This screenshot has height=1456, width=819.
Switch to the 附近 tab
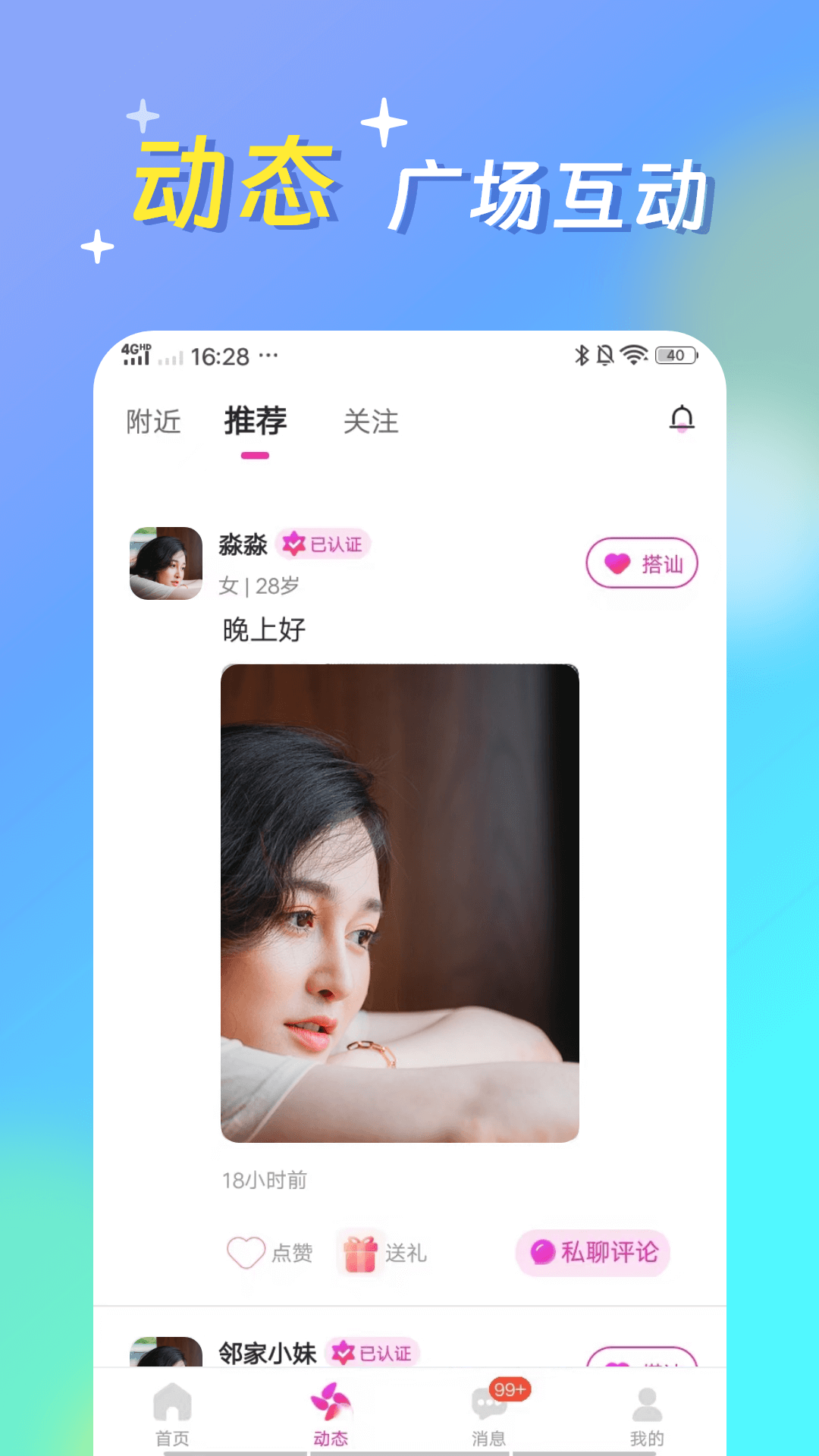click(153, 422)
